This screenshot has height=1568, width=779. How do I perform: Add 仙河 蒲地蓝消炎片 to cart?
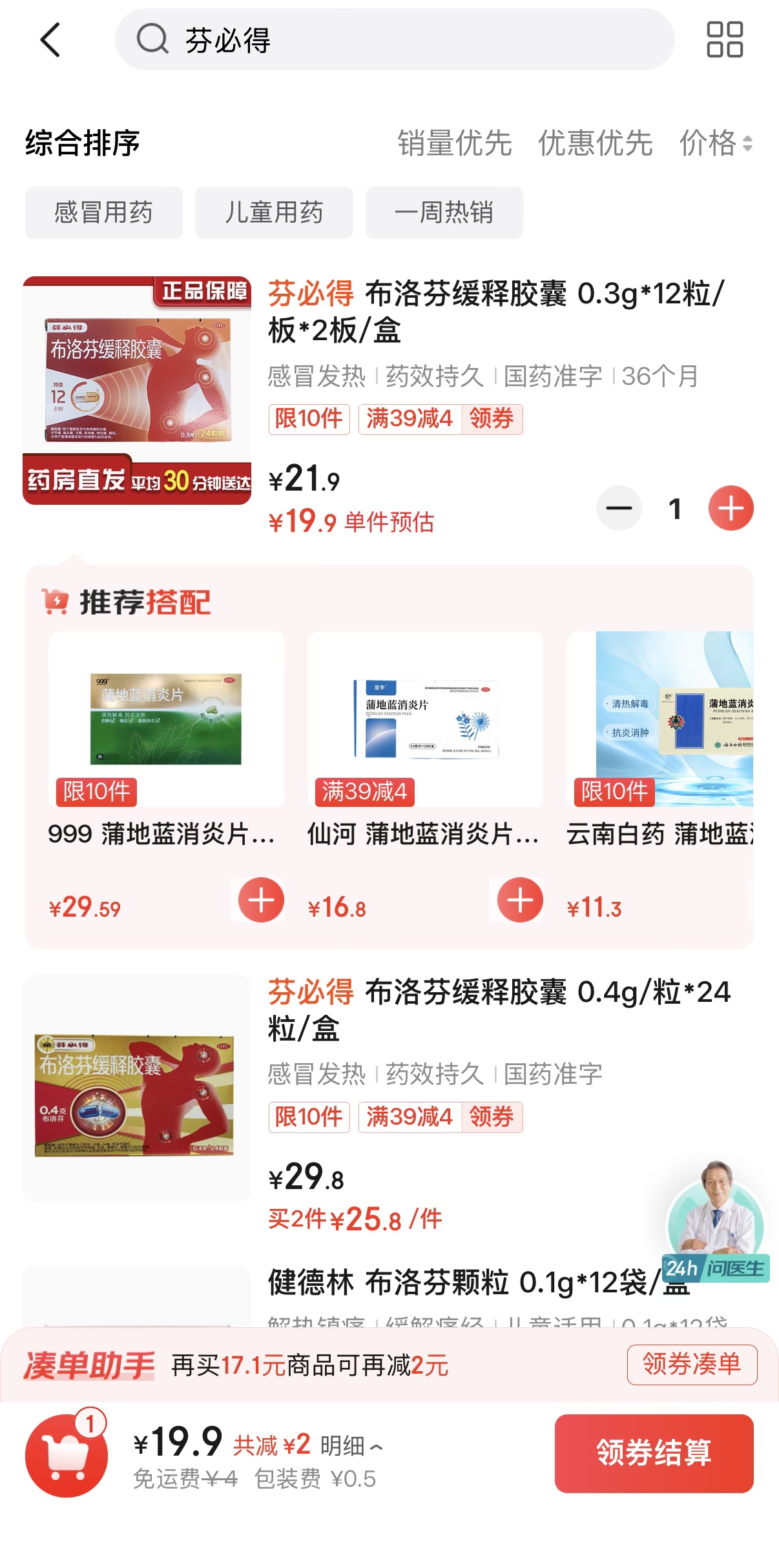(519, 900)
